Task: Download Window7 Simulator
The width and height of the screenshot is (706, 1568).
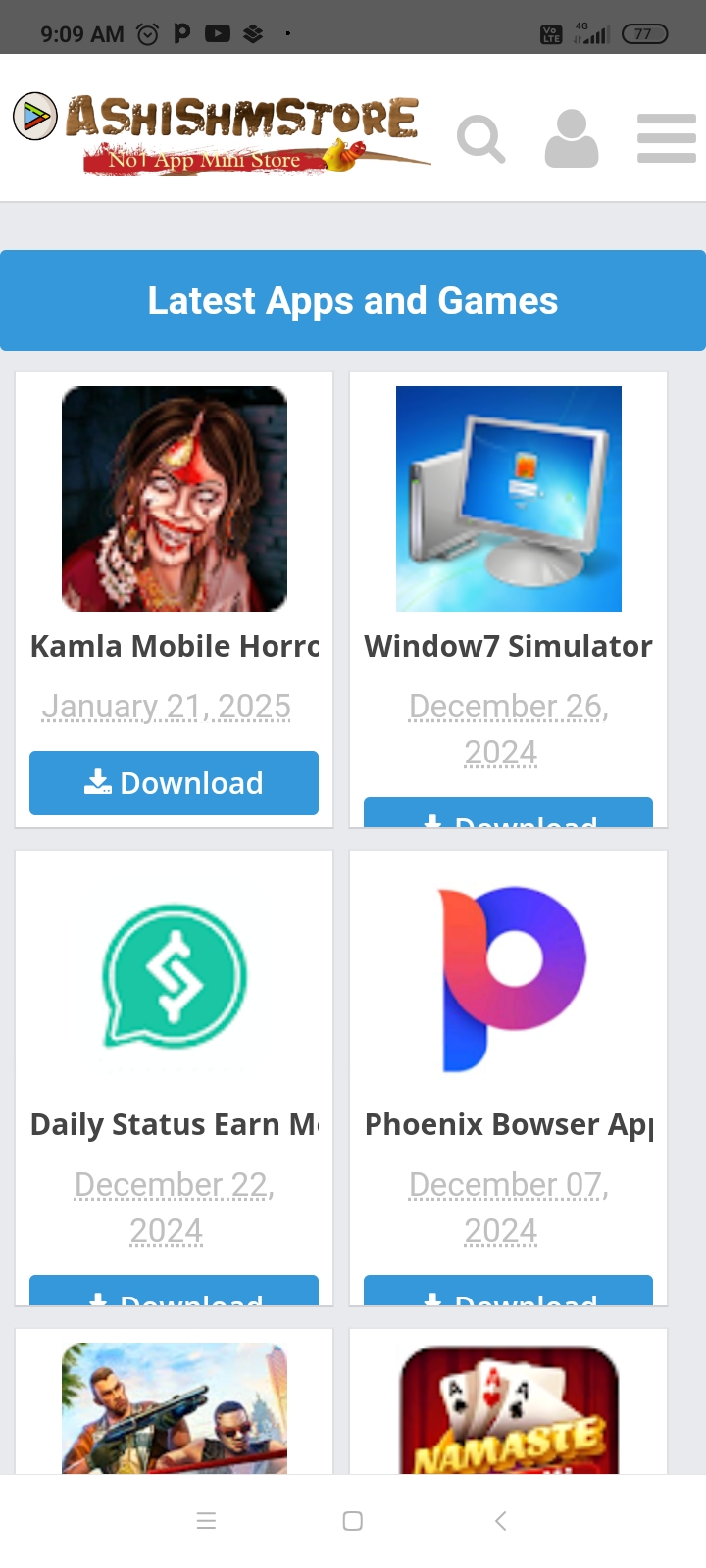Action: [x=508, y=814]
